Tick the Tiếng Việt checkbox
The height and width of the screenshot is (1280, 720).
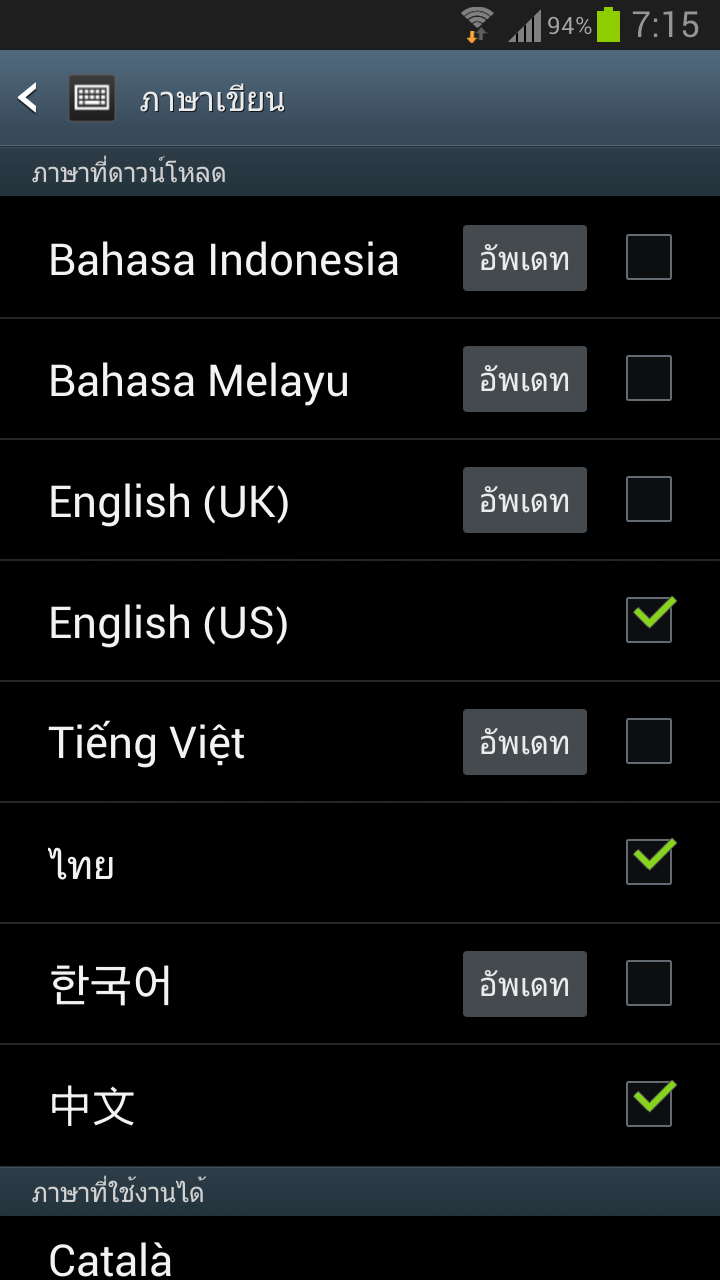(649, 741)
